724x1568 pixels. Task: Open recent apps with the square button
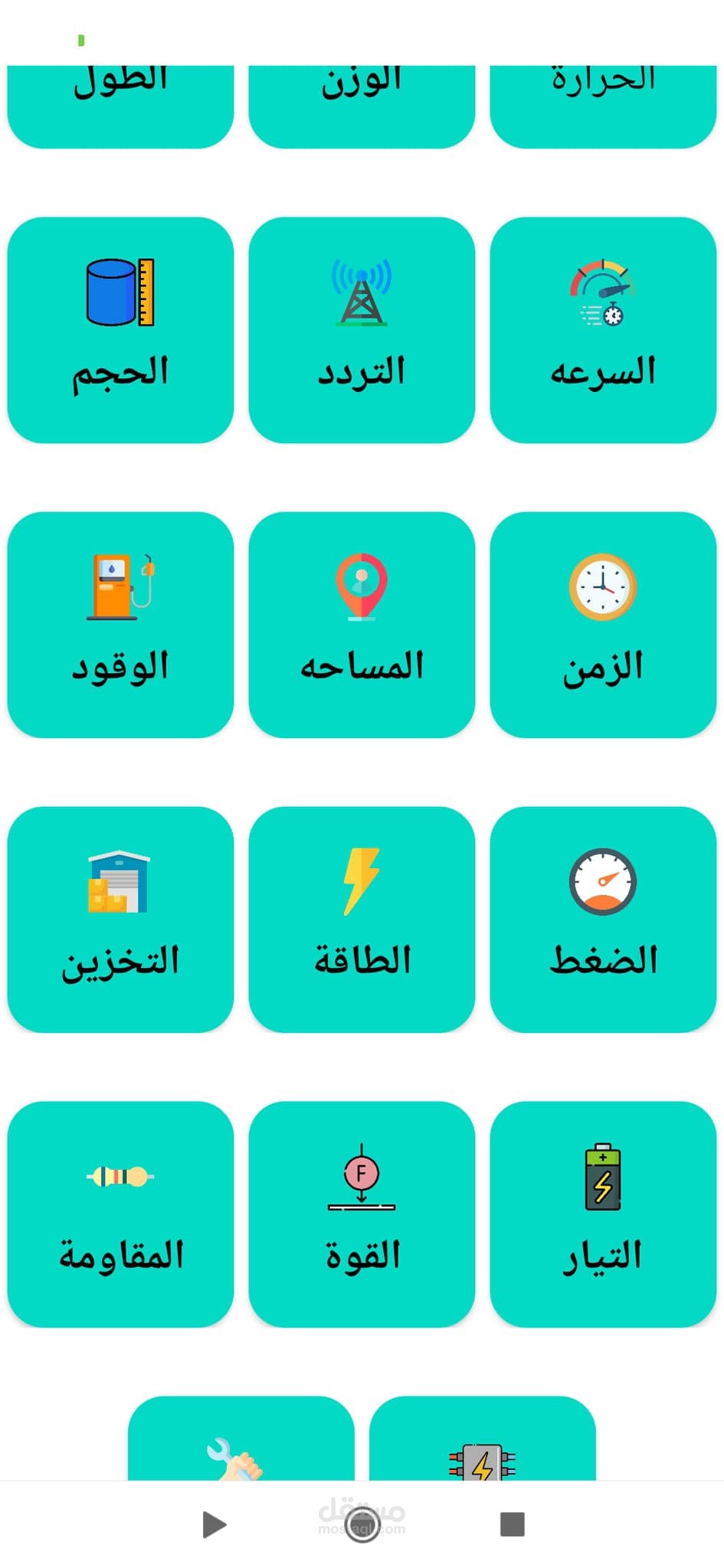[x=512, y=1524]
